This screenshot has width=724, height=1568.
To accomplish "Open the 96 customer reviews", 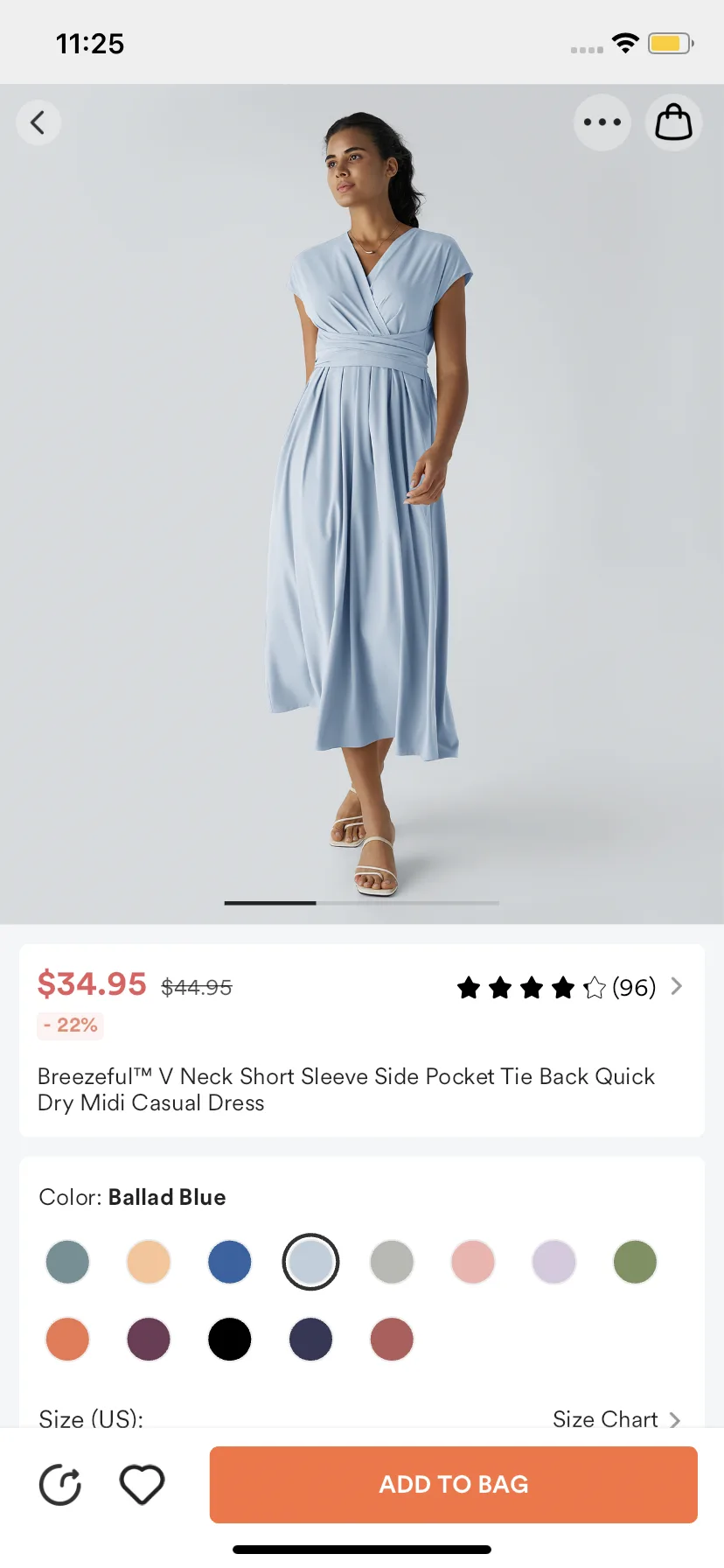I will [569, 988].
